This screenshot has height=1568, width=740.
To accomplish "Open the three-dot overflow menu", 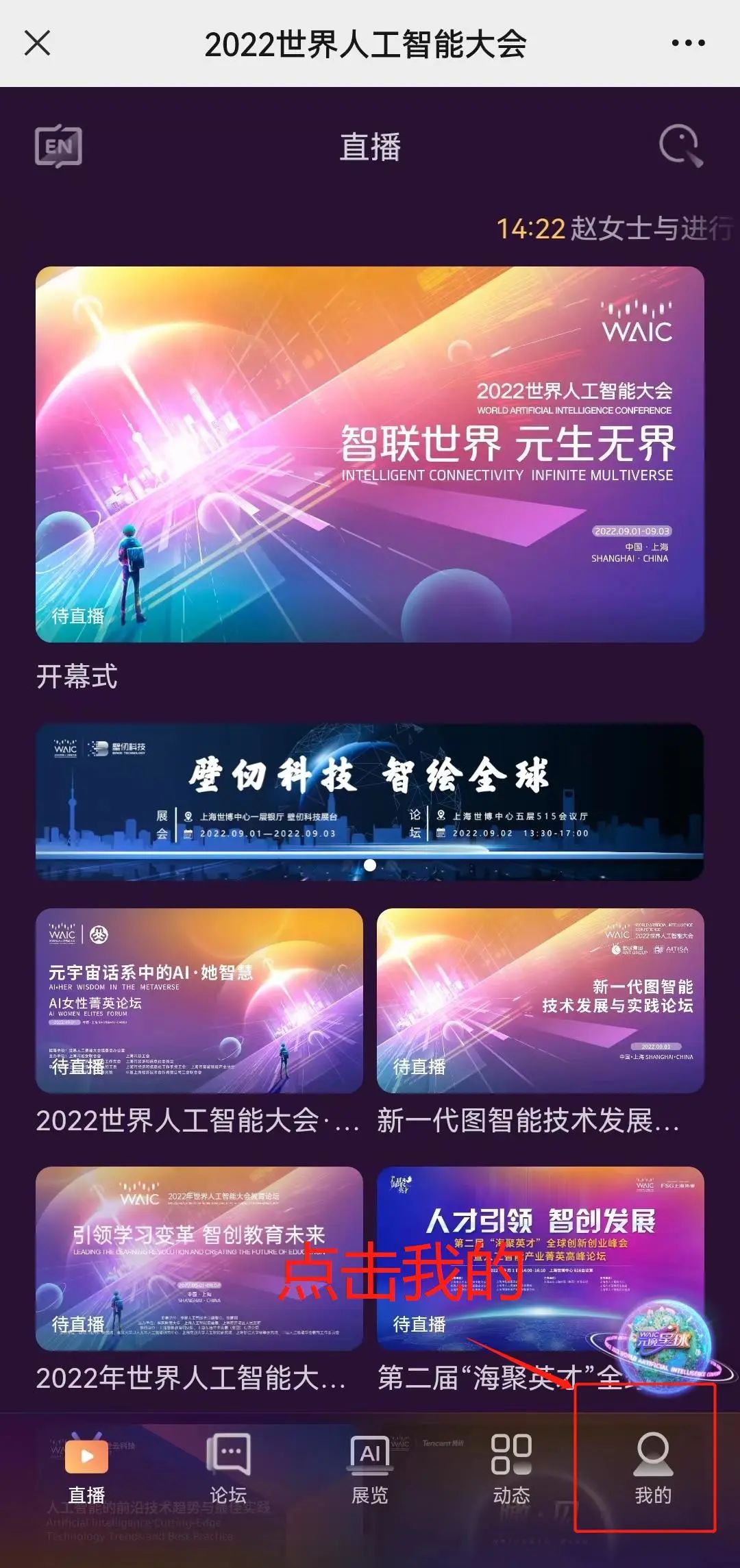I will 688,43.
